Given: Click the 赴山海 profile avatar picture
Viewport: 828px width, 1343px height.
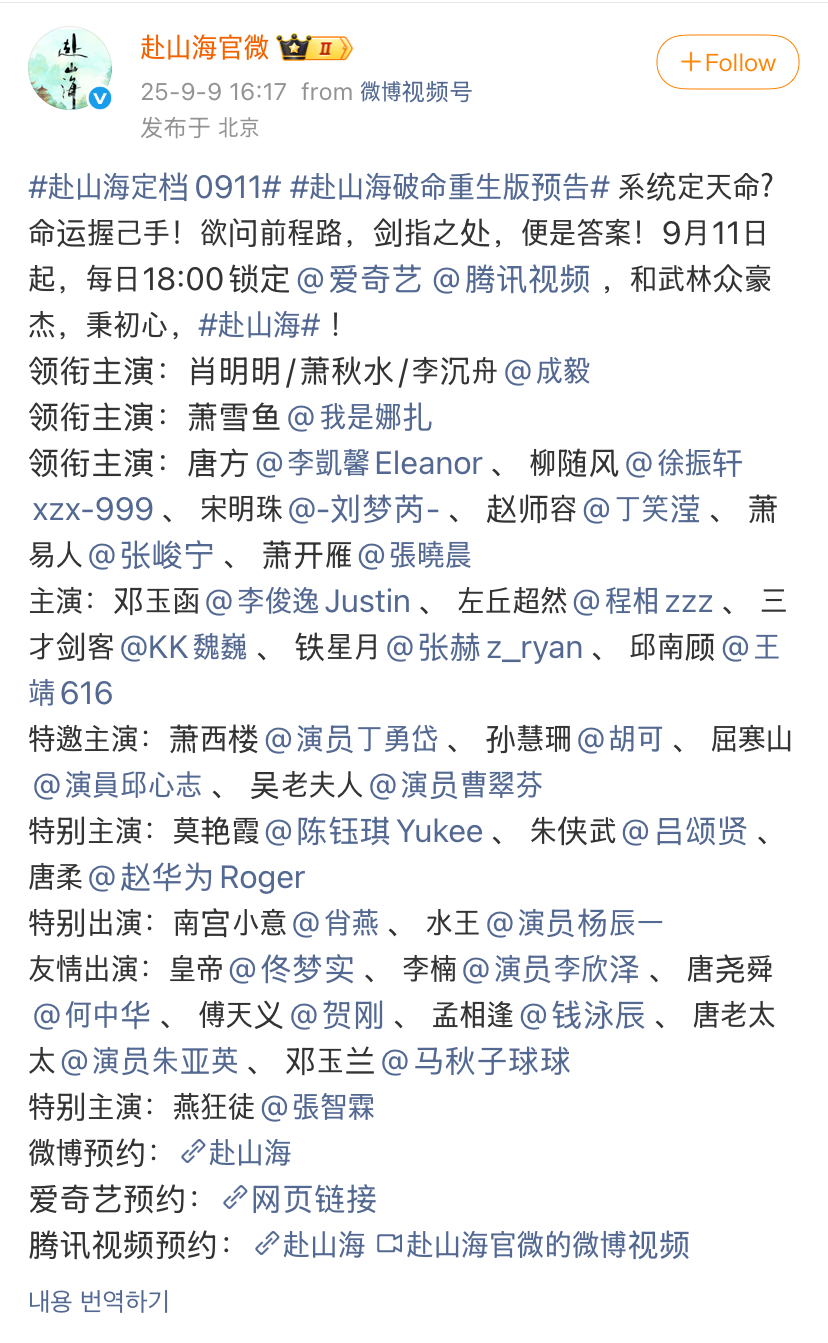Looking at the screenshot, I should 70,68.
